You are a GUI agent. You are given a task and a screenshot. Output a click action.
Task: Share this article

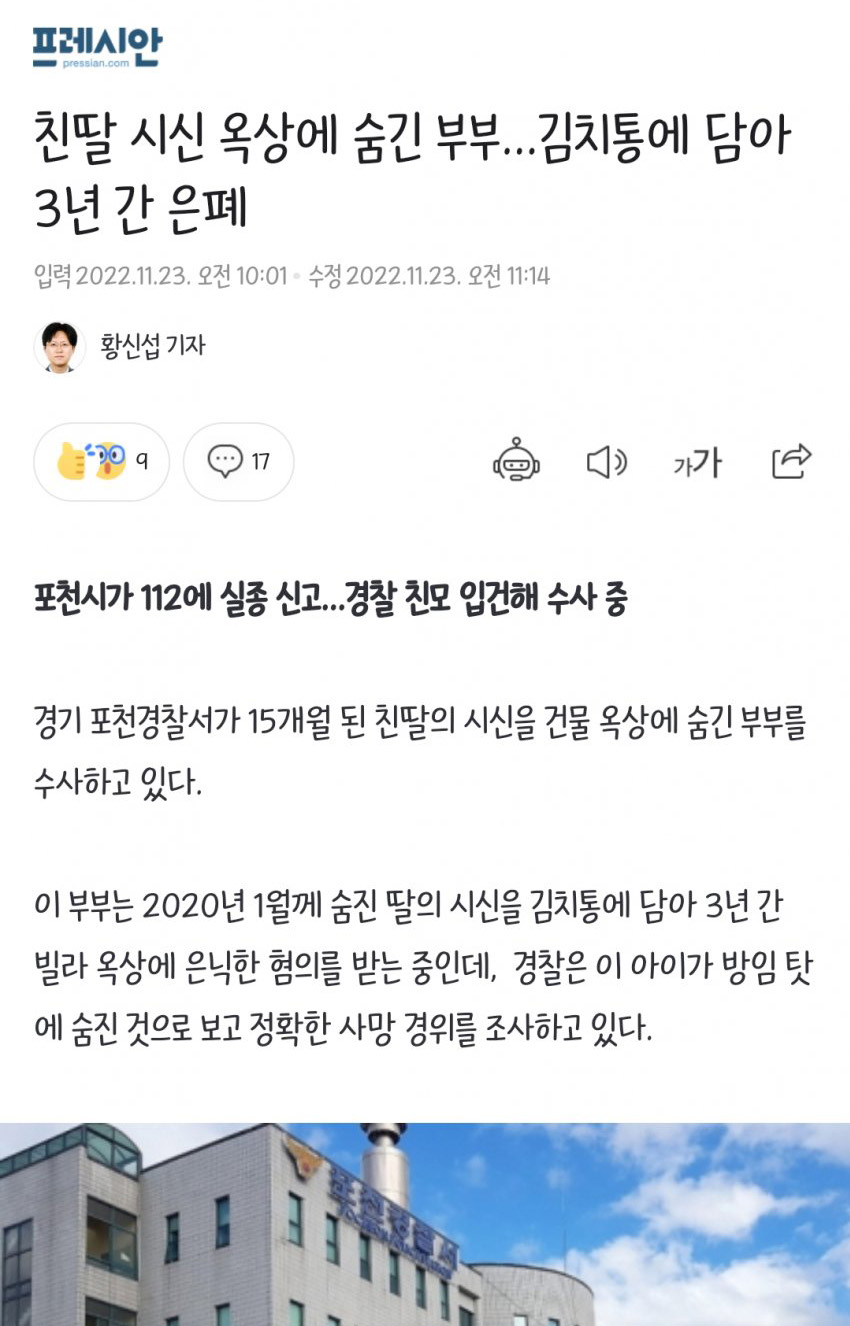[x=791, y=462]
